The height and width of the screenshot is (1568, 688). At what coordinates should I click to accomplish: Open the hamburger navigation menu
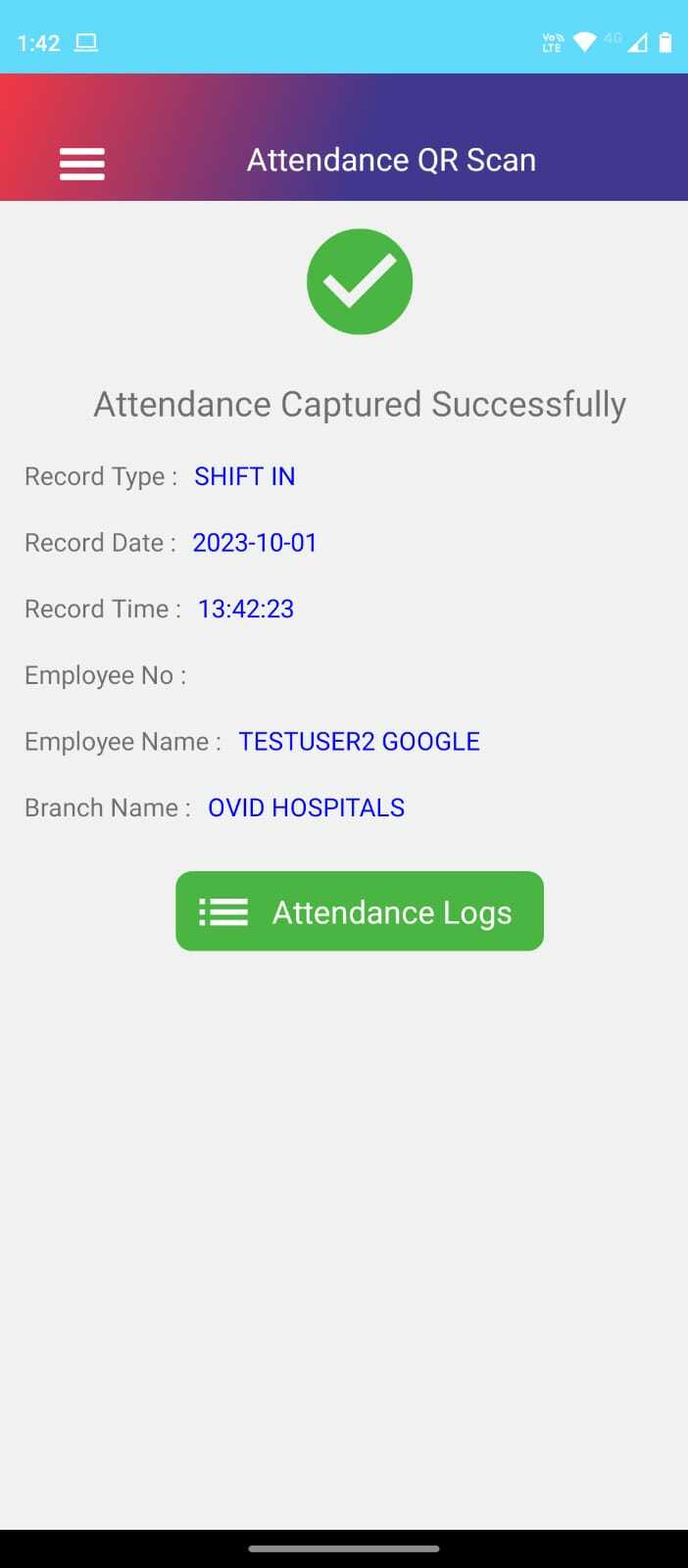82,164
